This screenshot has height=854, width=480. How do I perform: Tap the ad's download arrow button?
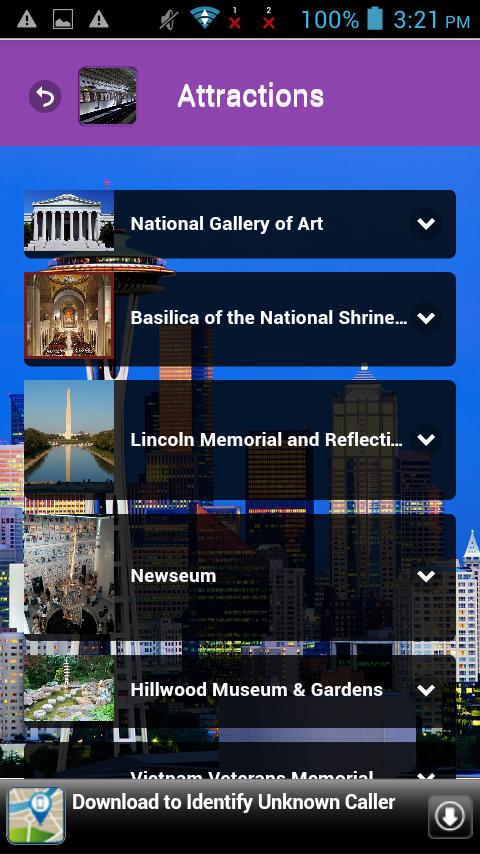click(450, 816)
